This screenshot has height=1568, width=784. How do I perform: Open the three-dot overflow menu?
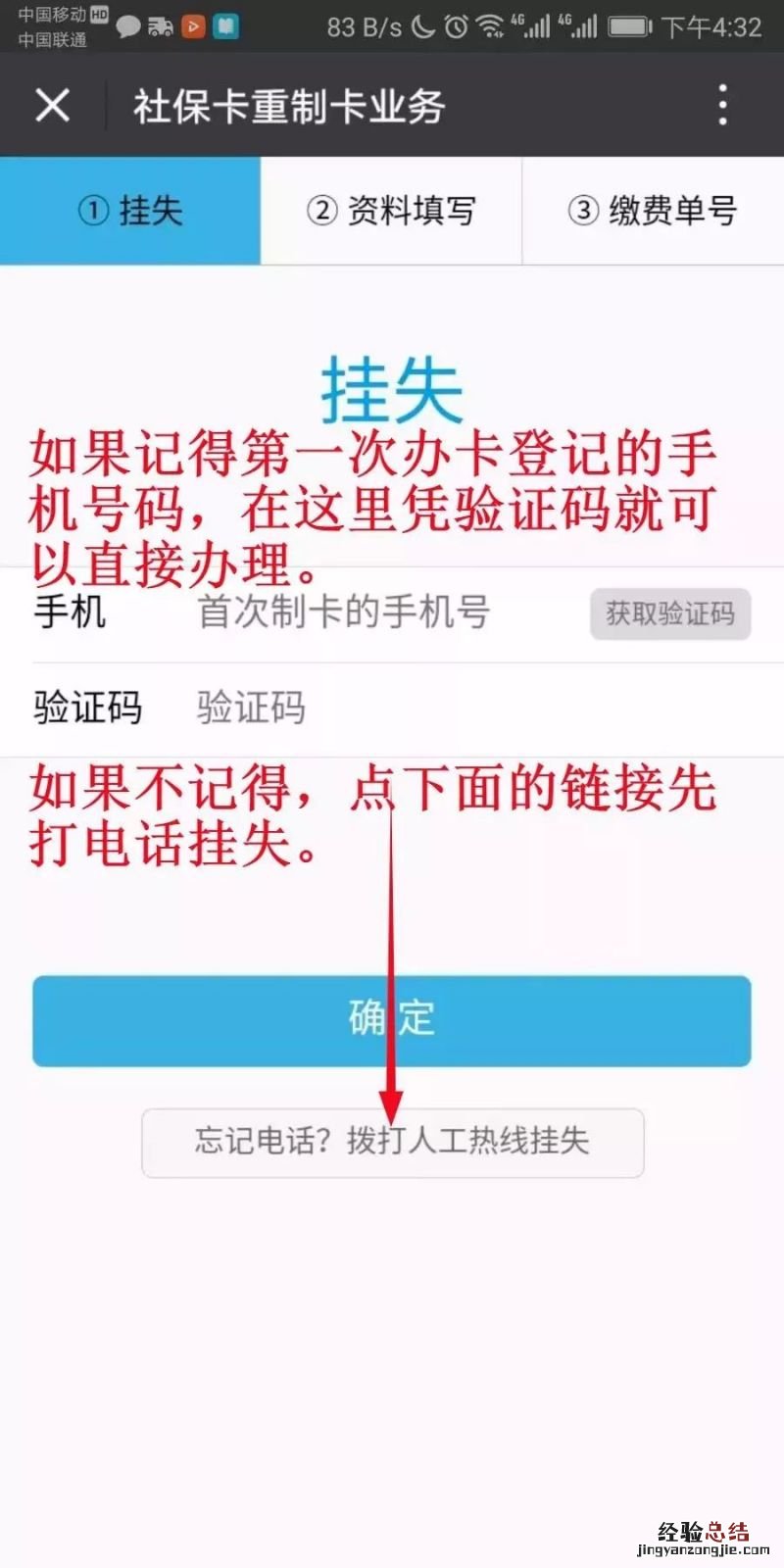tap(722, 105)
